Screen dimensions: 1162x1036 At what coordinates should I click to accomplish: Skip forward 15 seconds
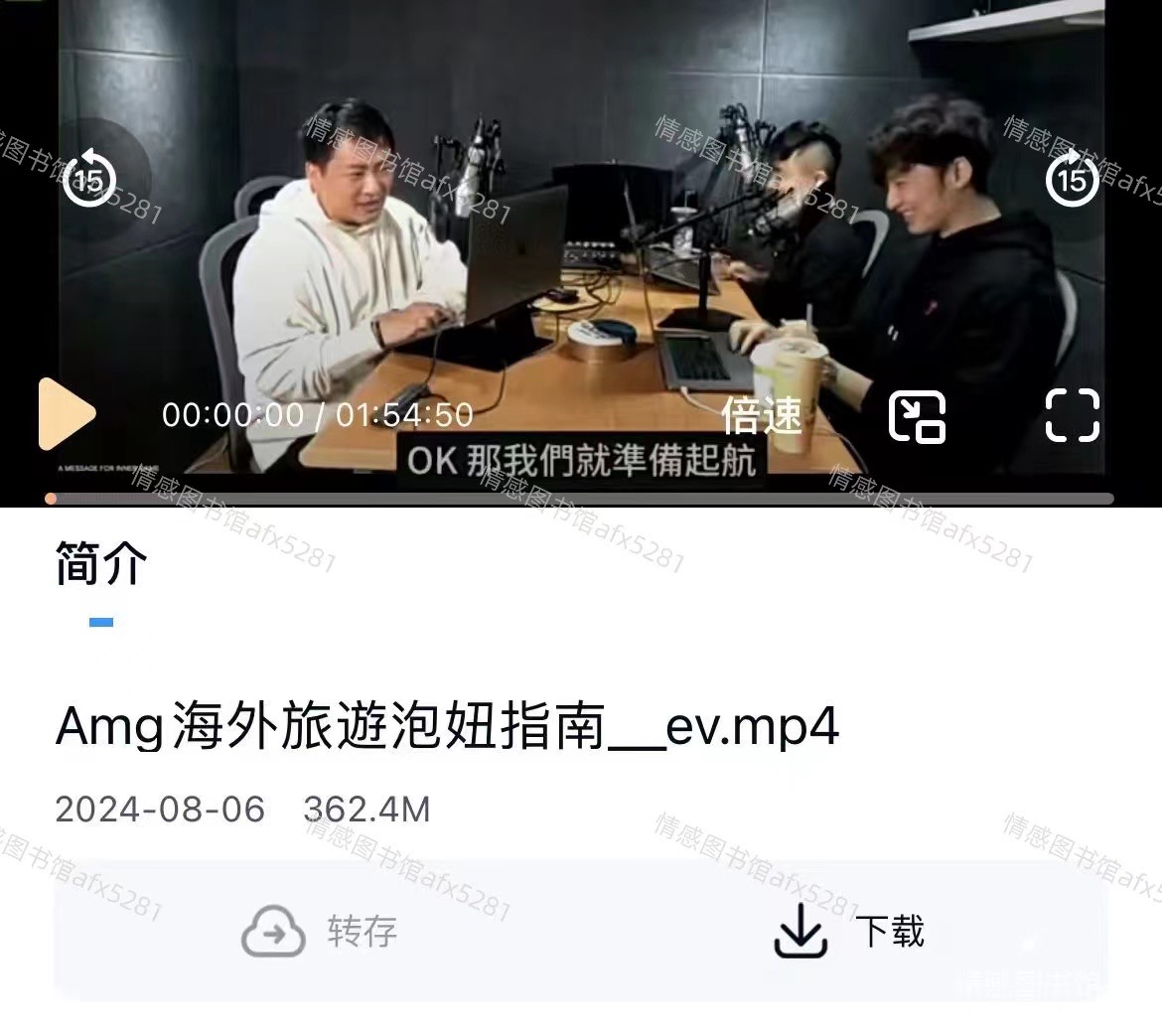coord(1072,179)
